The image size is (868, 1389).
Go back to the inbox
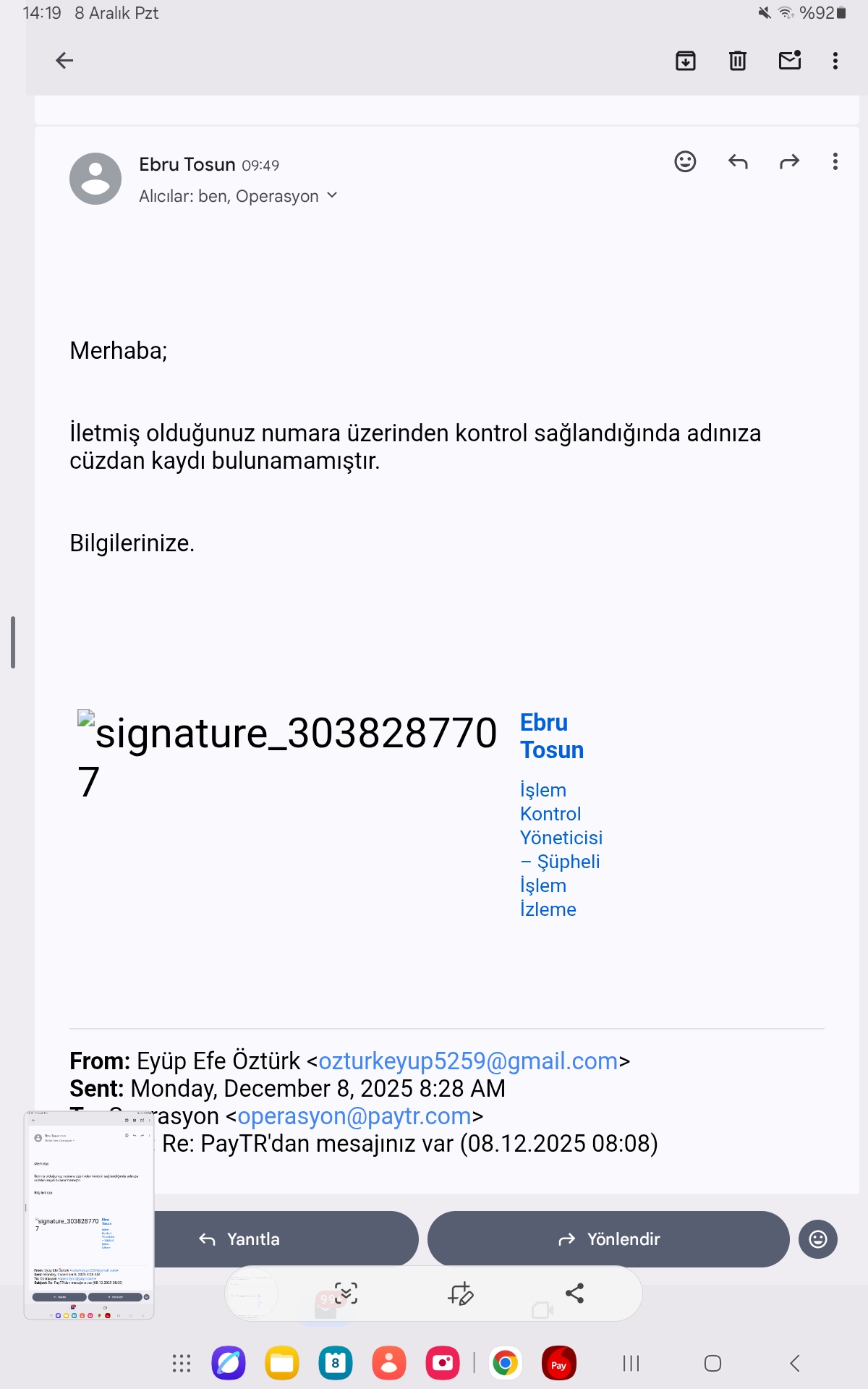coord(64,61)
